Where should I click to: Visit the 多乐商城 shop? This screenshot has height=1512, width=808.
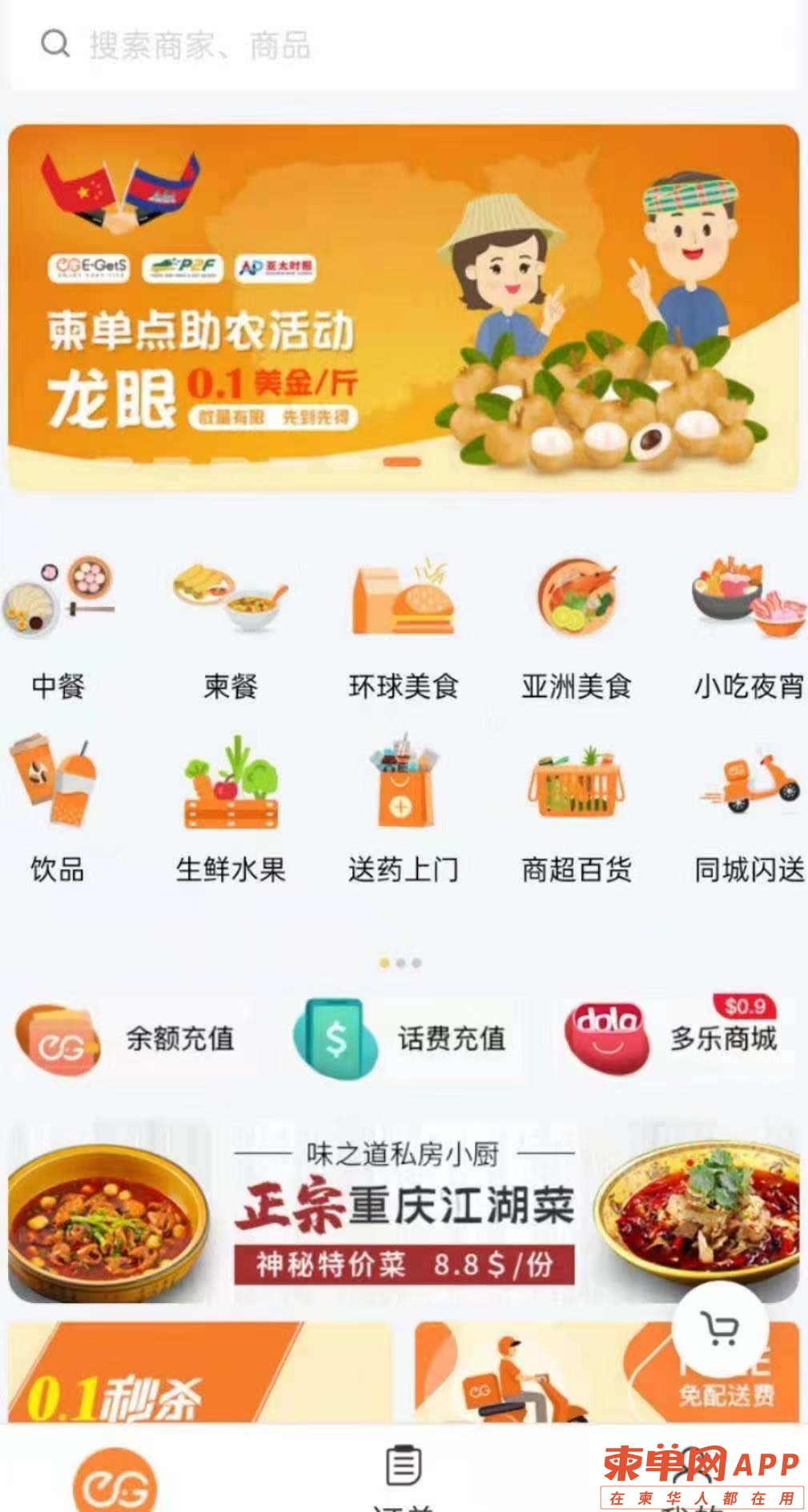(673, 1039)
